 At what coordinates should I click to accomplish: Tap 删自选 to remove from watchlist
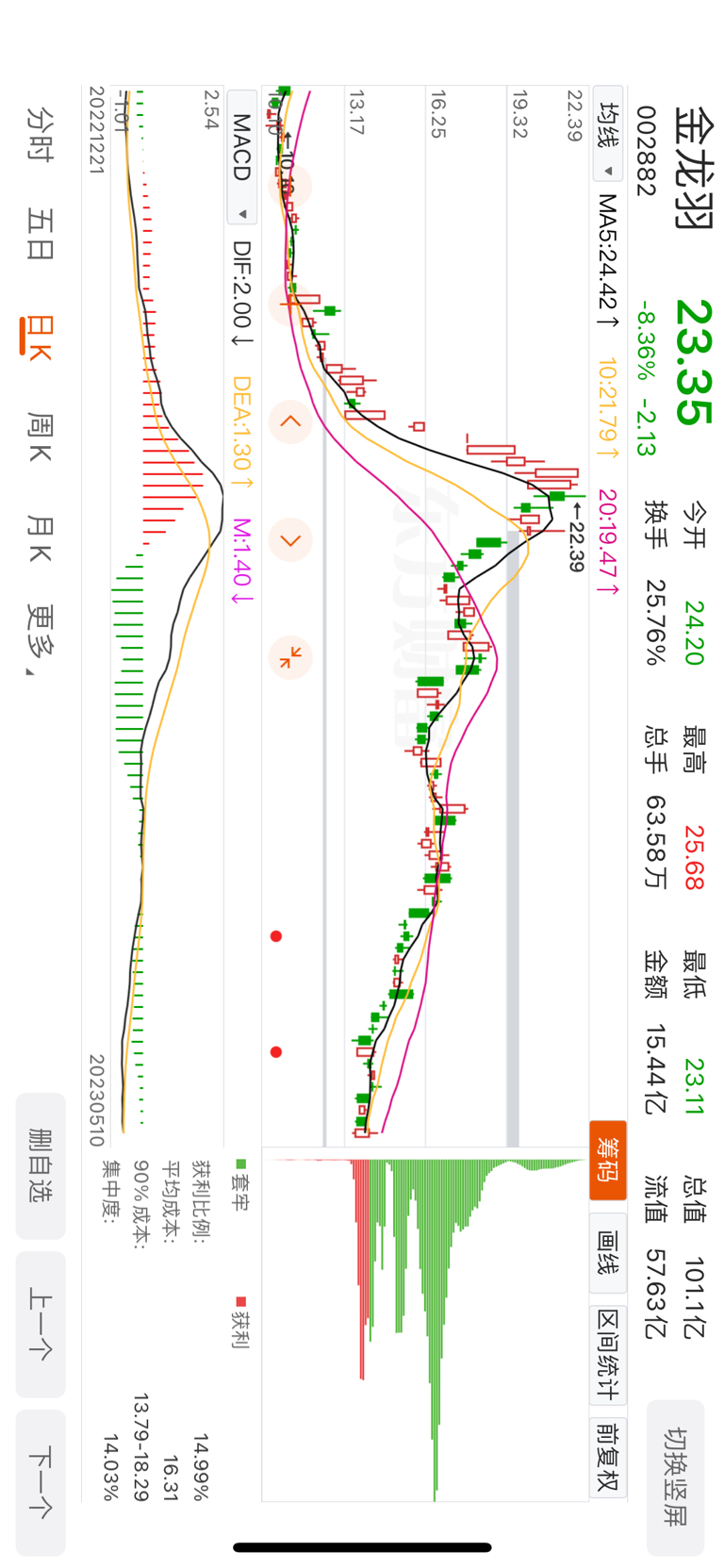click(41, 1165)
